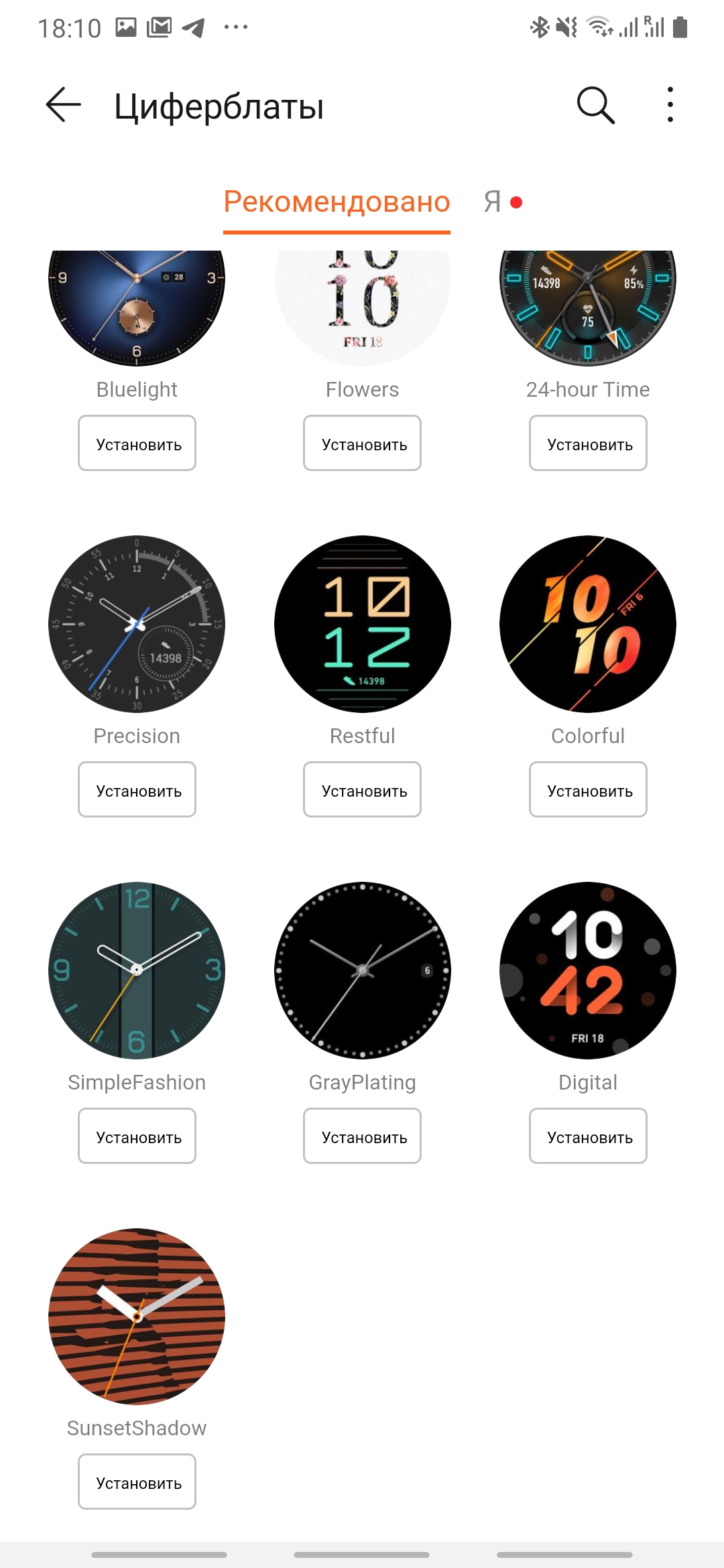Go back from the Циферблаты screen
Screen dimensions: 724x1568
point(63,105)
